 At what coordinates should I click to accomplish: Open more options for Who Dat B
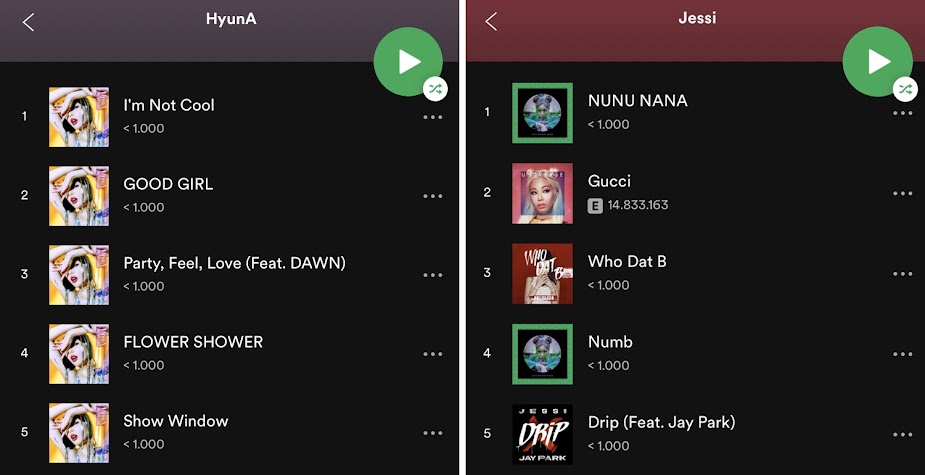[x=902, y=273]
